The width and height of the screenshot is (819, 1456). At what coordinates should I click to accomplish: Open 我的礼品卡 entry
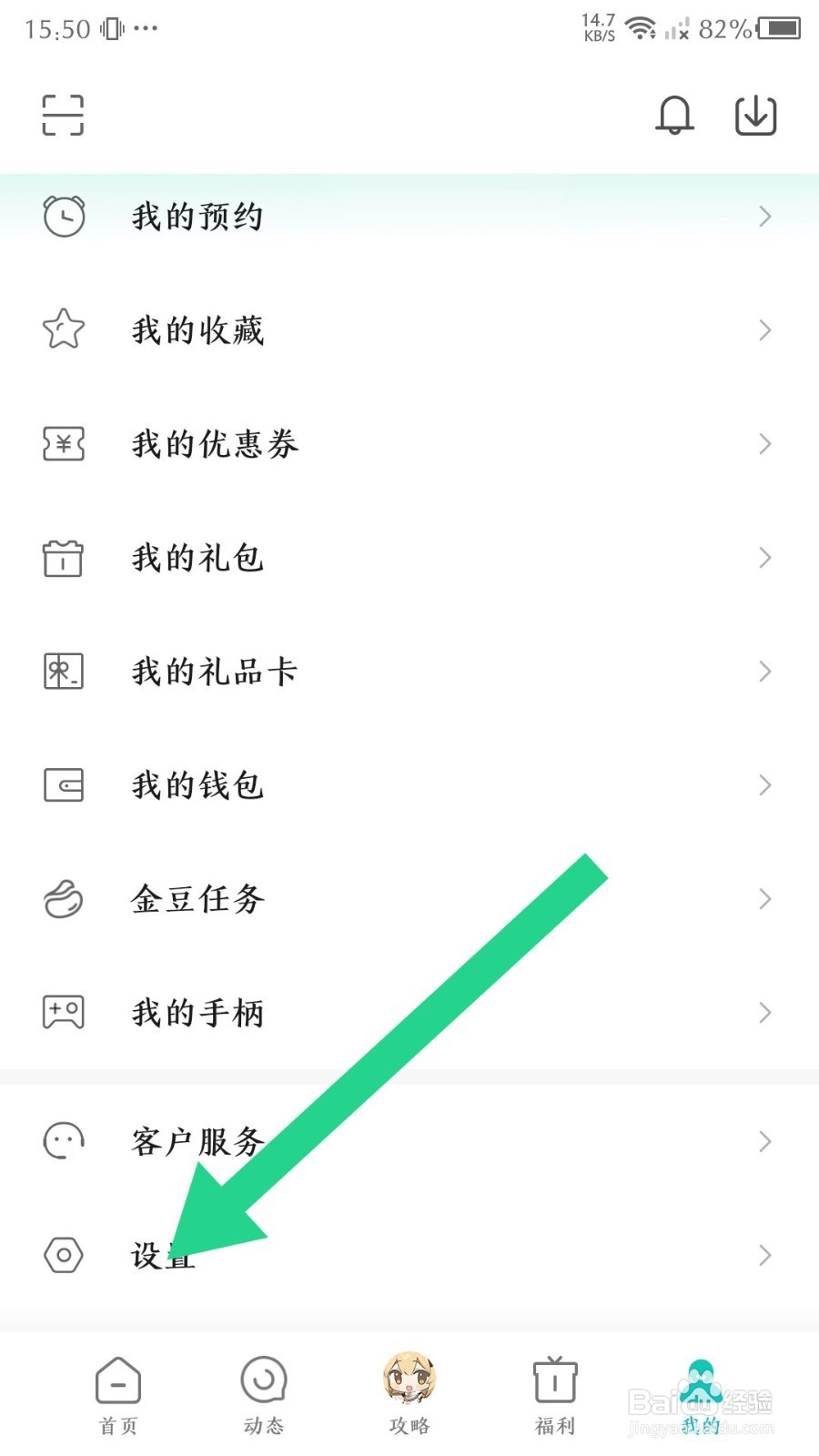(x=214, y=672)
